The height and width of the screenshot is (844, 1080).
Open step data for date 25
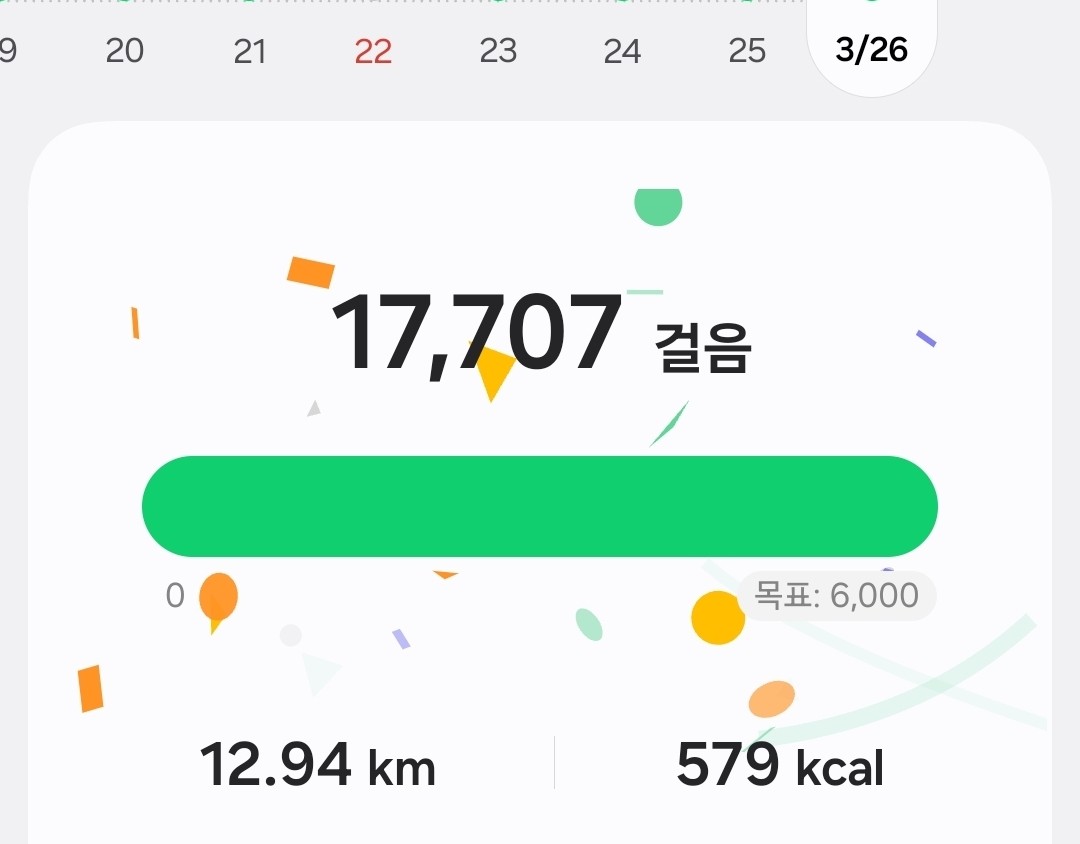(x=747, y=50)
